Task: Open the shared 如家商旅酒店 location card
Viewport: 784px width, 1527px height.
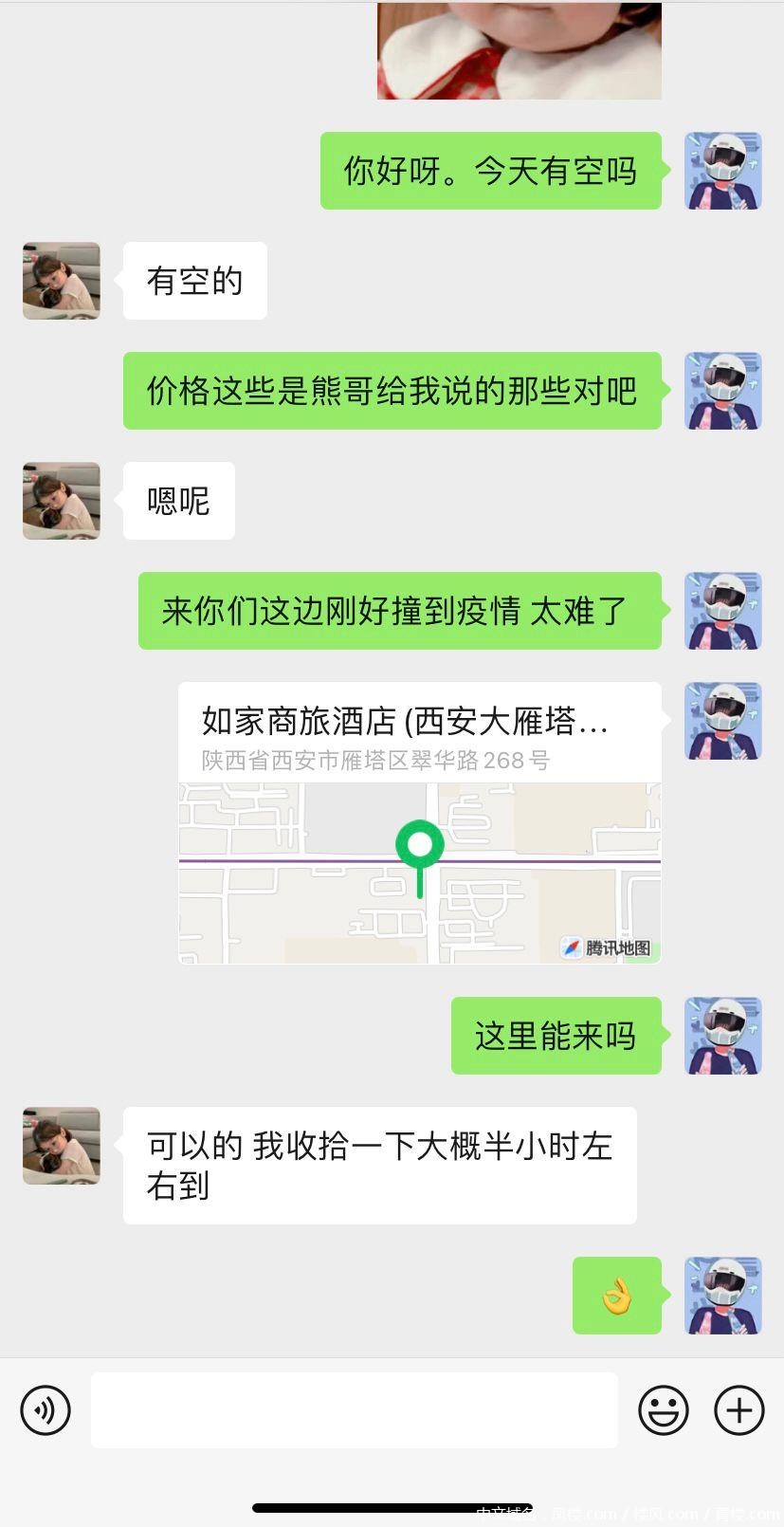Action: click(x=419, y=822)
